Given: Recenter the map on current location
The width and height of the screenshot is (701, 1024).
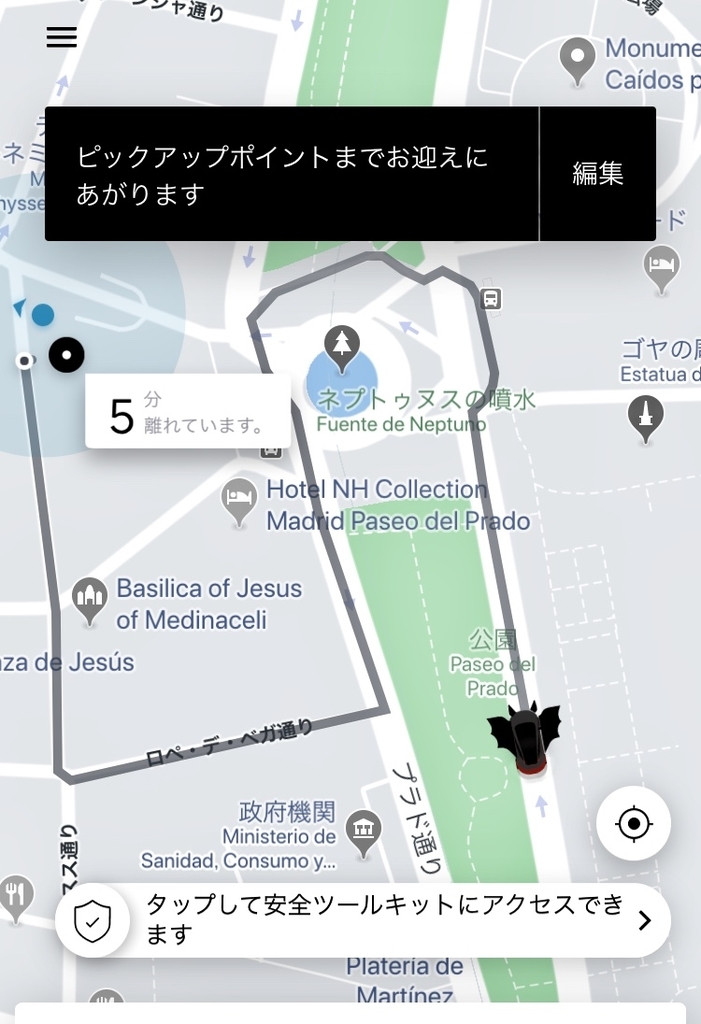Looking at the screenshot, I should pos(633,824).
